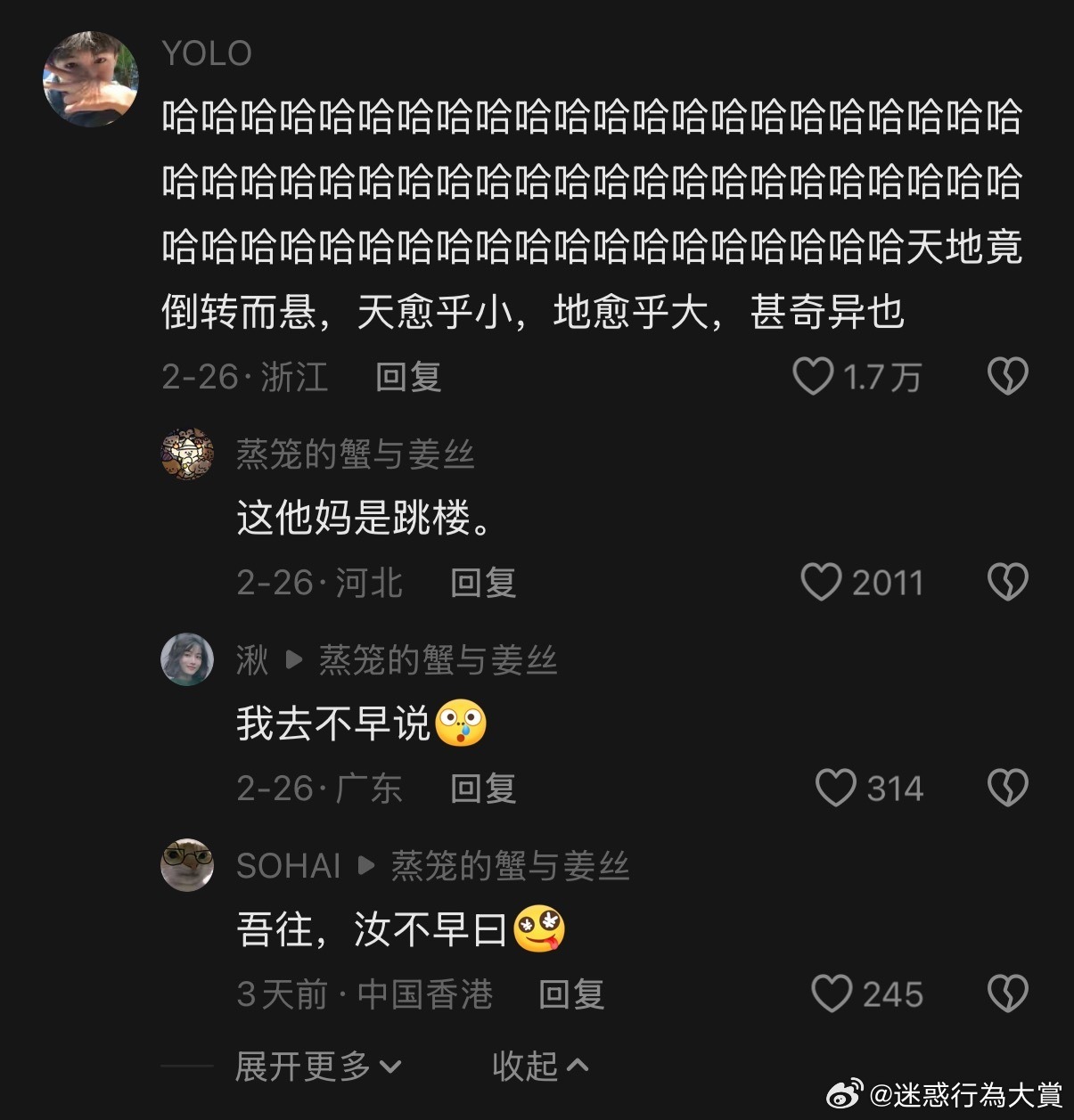
Task: Dislike YOLO's comment
Action: click(1008, 377)
